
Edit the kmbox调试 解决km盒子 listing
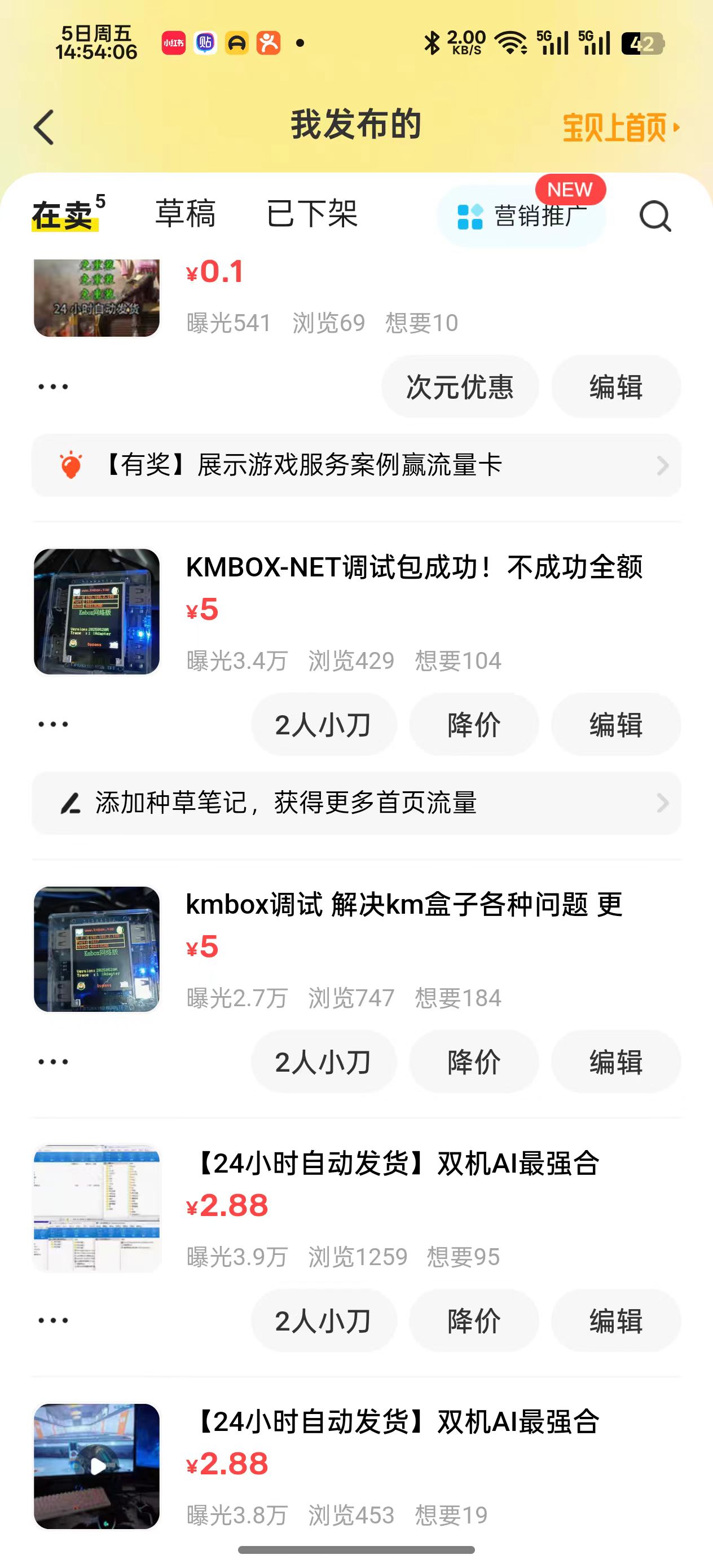[x=615, y=1062]
